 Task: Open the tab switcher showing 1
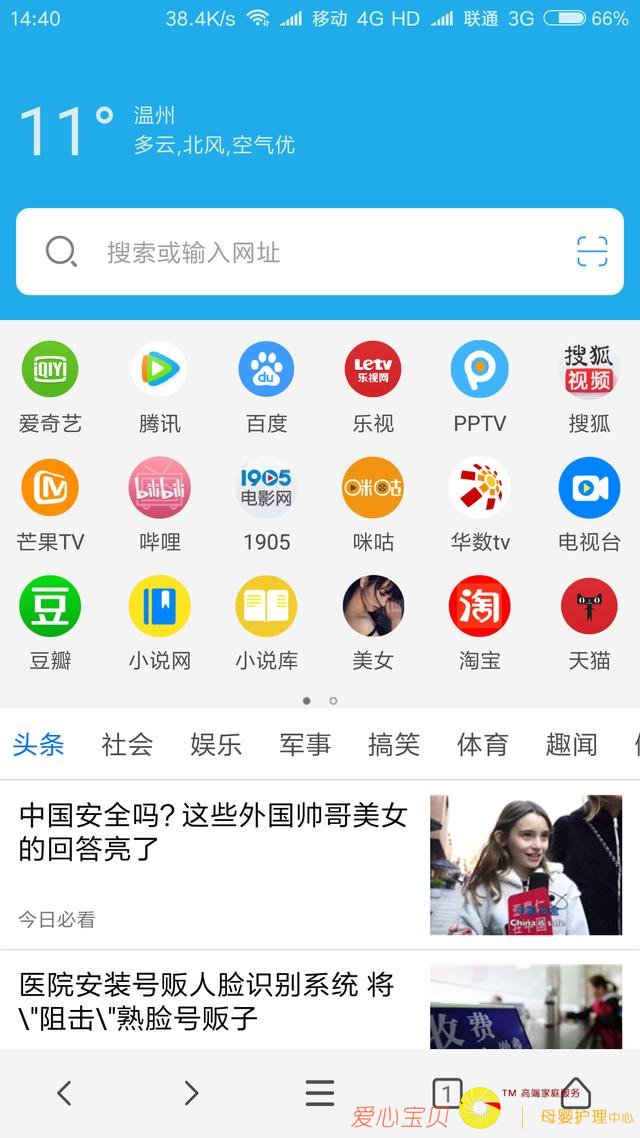[446, 1092]
